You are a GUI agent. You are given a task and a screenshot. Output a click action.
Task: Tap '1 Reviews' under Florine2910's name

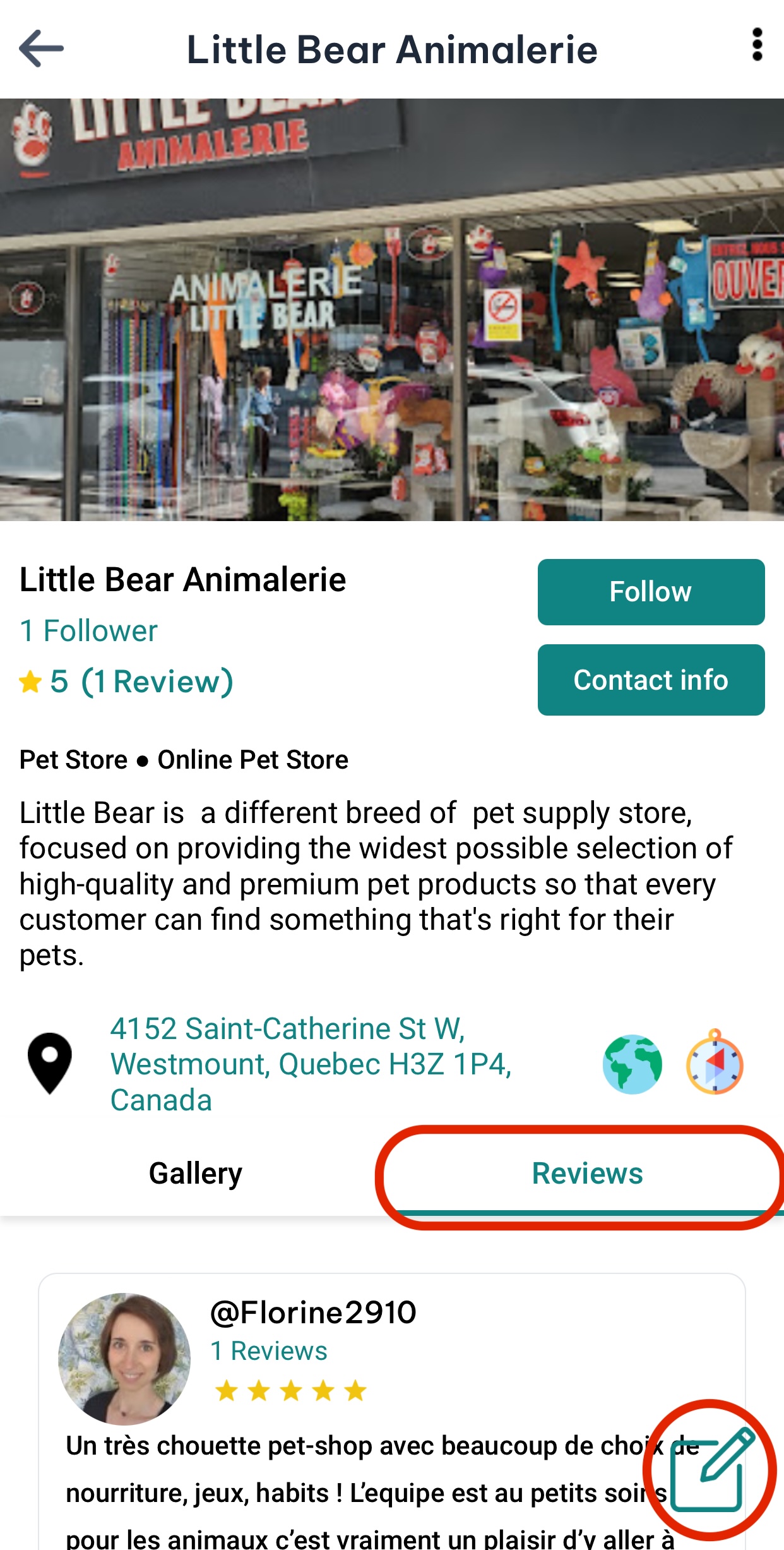(x=268, y=1351)
